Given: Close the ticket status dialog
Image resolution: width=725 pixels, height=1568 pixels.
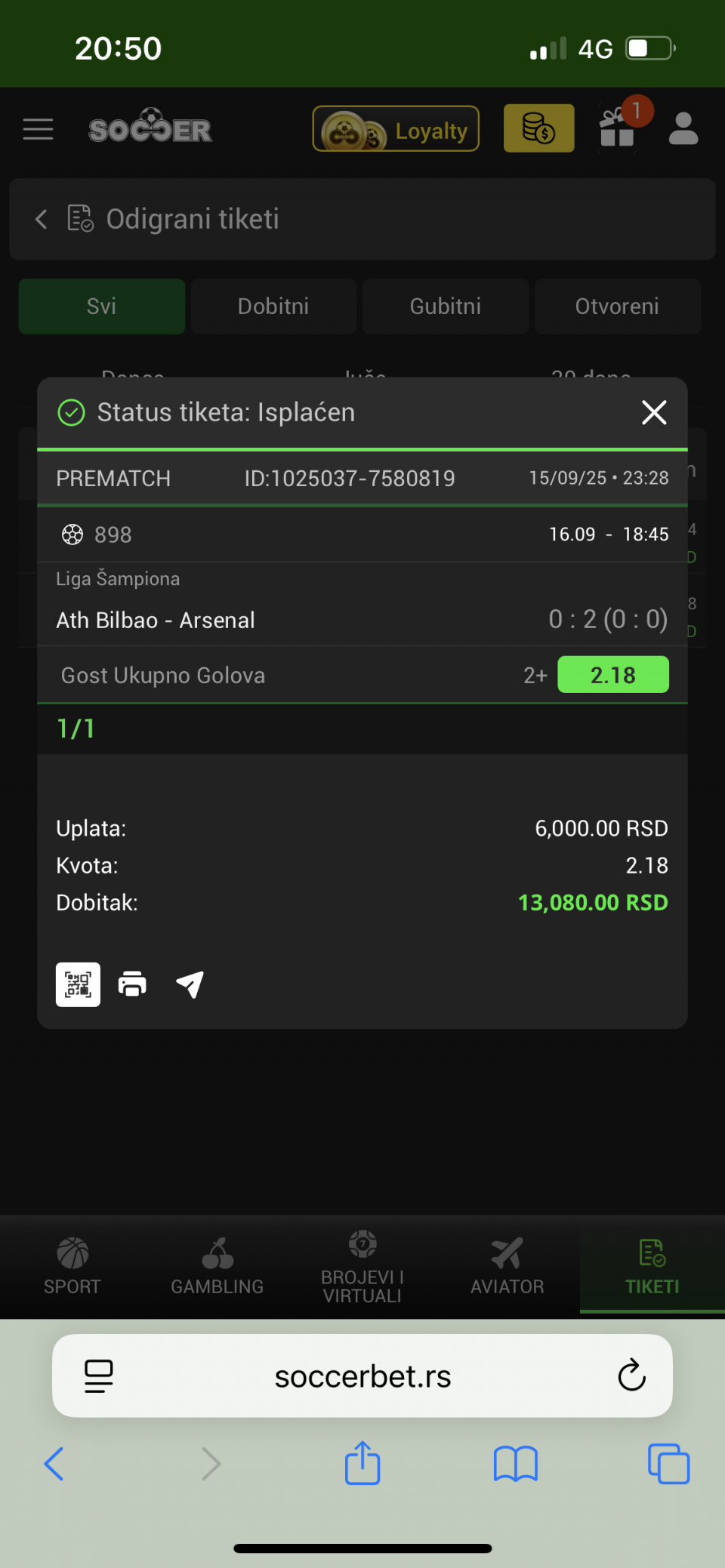Looking at the screenshot, I should [654, 412].
